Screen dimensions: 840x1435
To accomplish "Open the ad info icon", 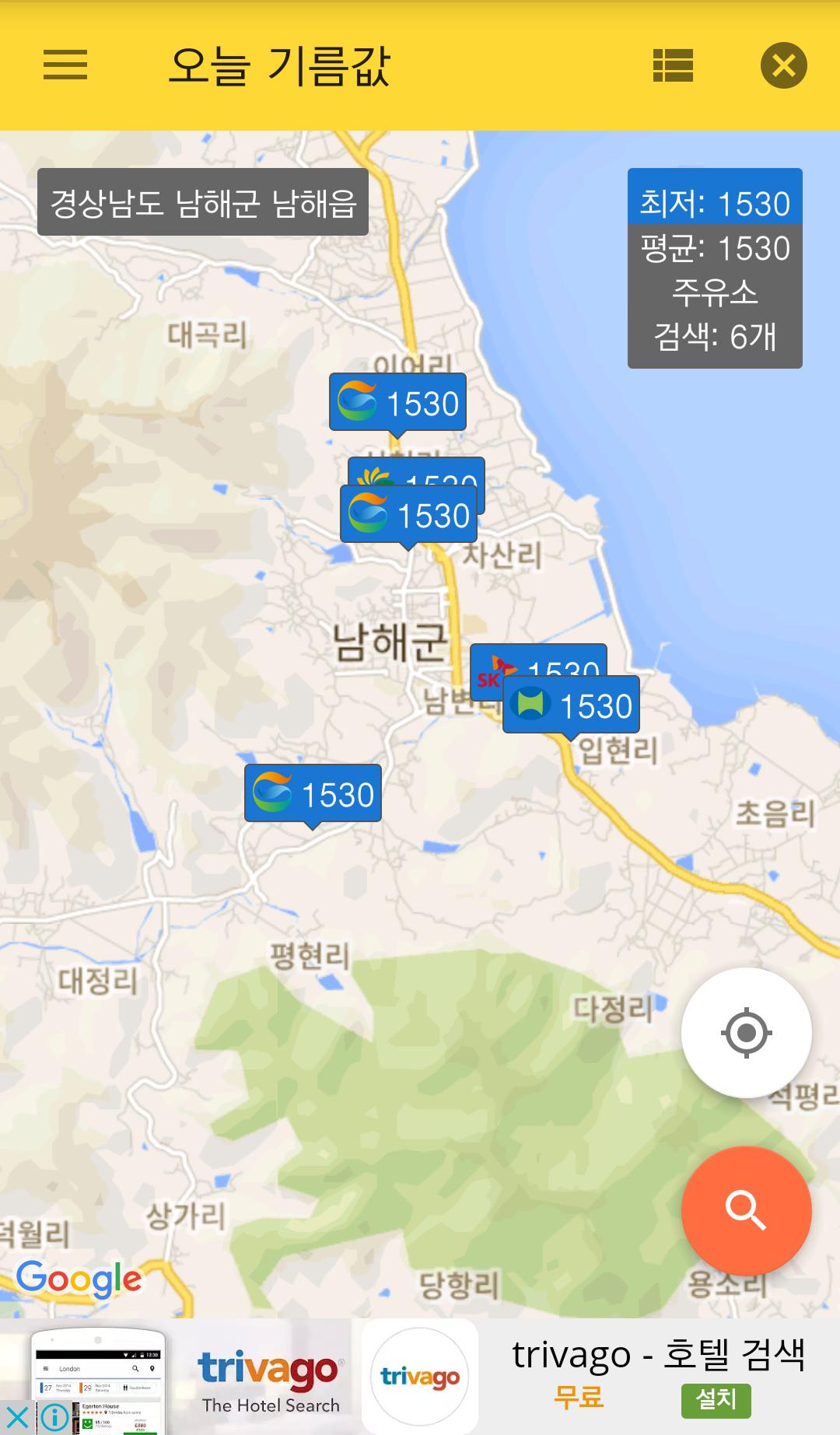I will click(x=54, y=1418).
